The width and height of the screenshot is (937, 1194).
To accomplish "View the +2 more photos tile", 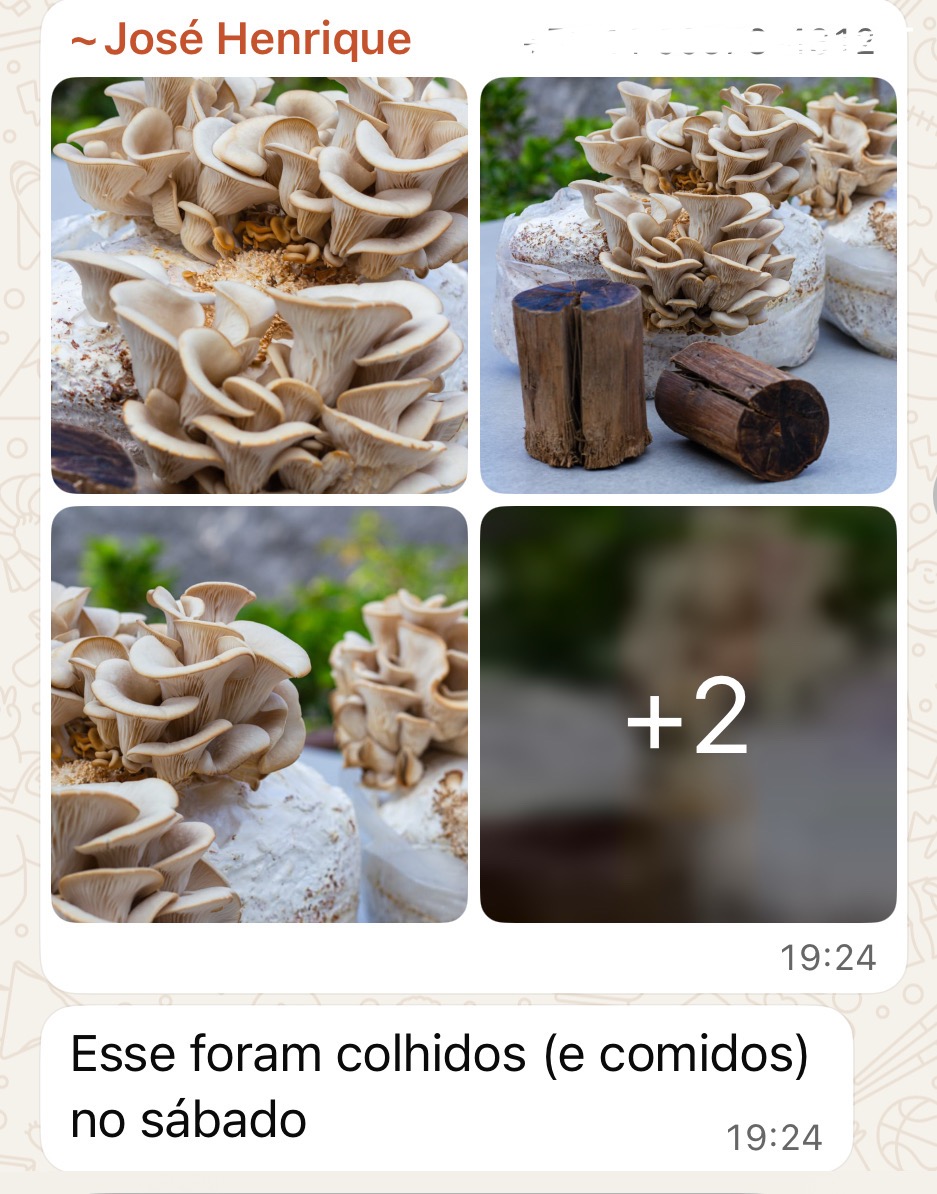I will point(688,714).
